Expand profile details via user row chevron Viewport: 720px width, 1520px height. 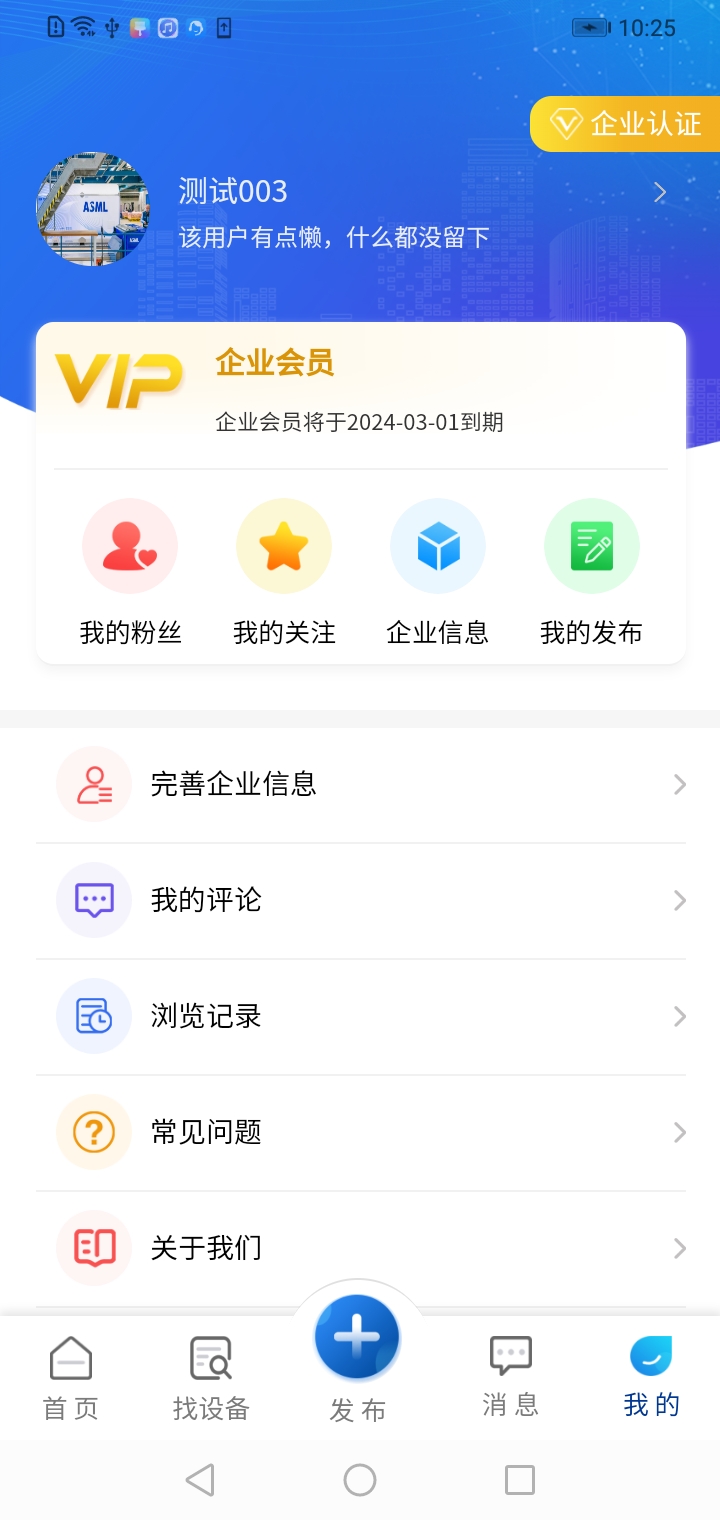658,191
